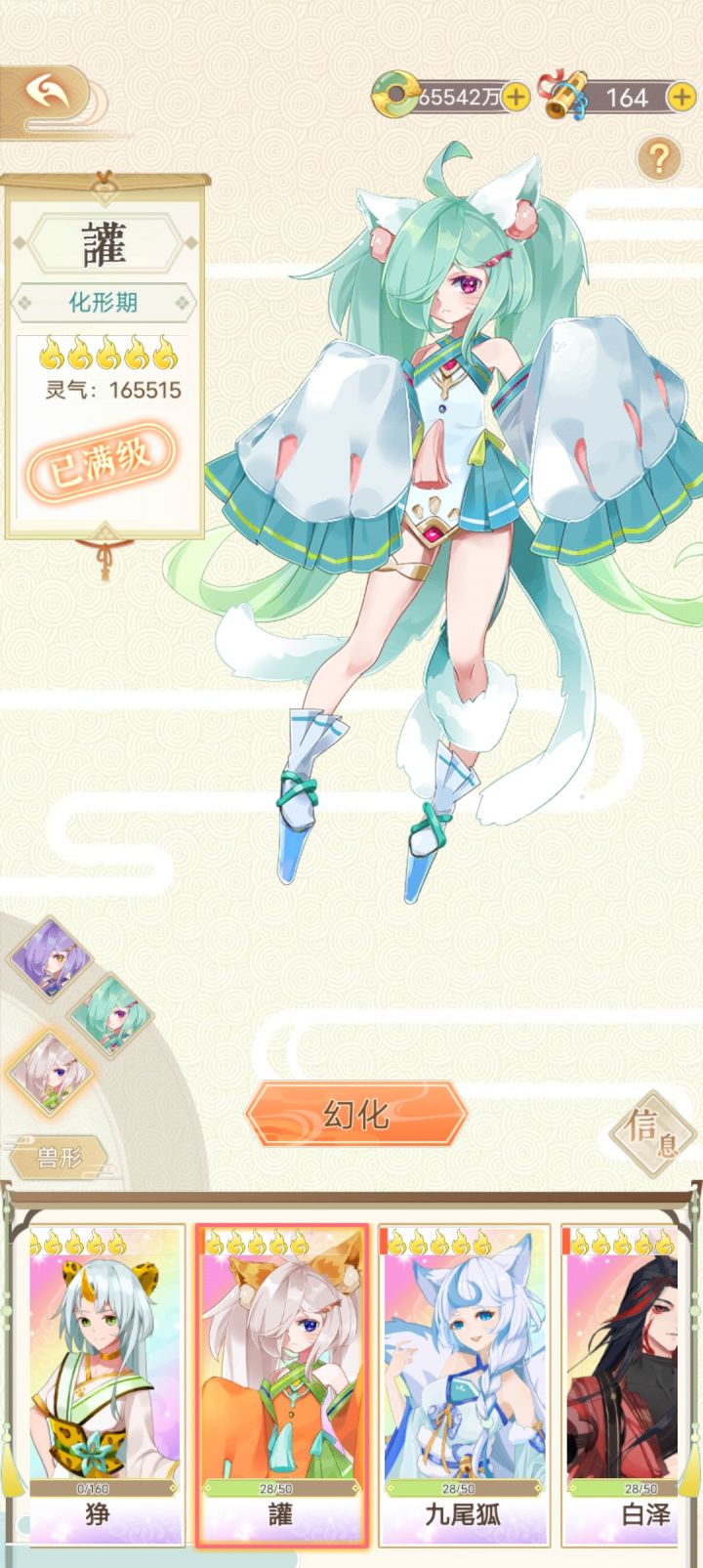Toggle the 化形期 stage label
Image resolution: width=703 pixels, height=1568 pixels.
(x=104, y=302)
